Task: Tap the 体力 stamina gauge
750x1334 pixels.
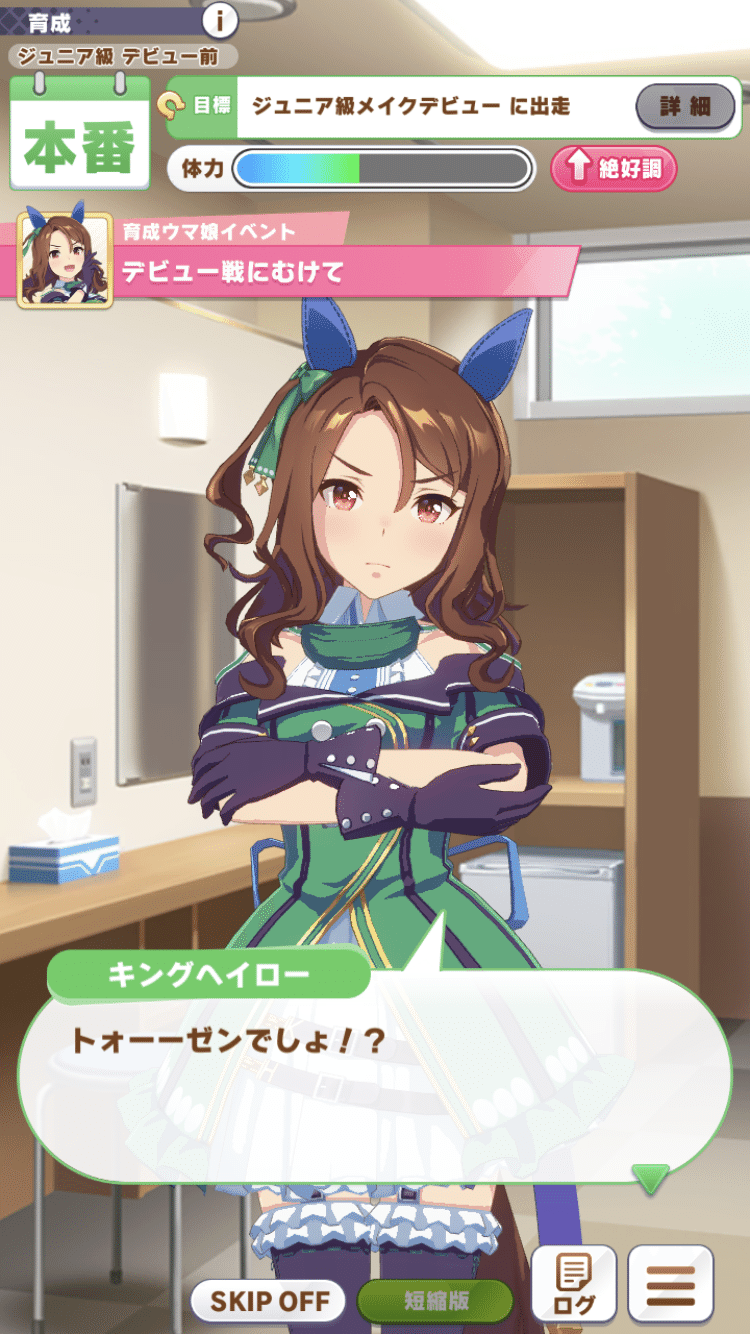Action: (x=380, y=168)
